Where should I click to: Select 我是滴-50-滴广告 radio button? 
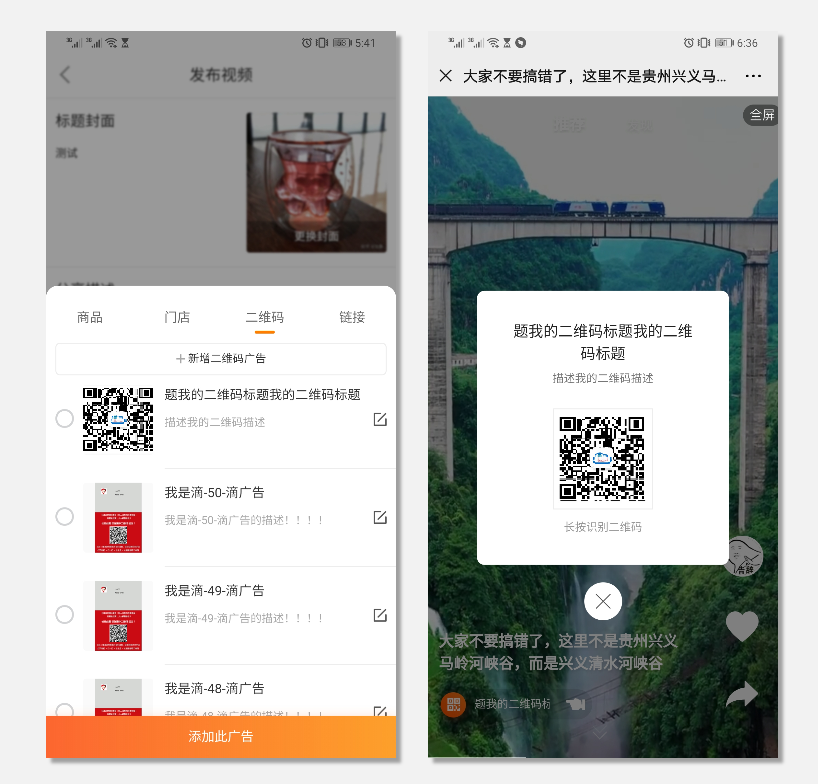[65, 516]
